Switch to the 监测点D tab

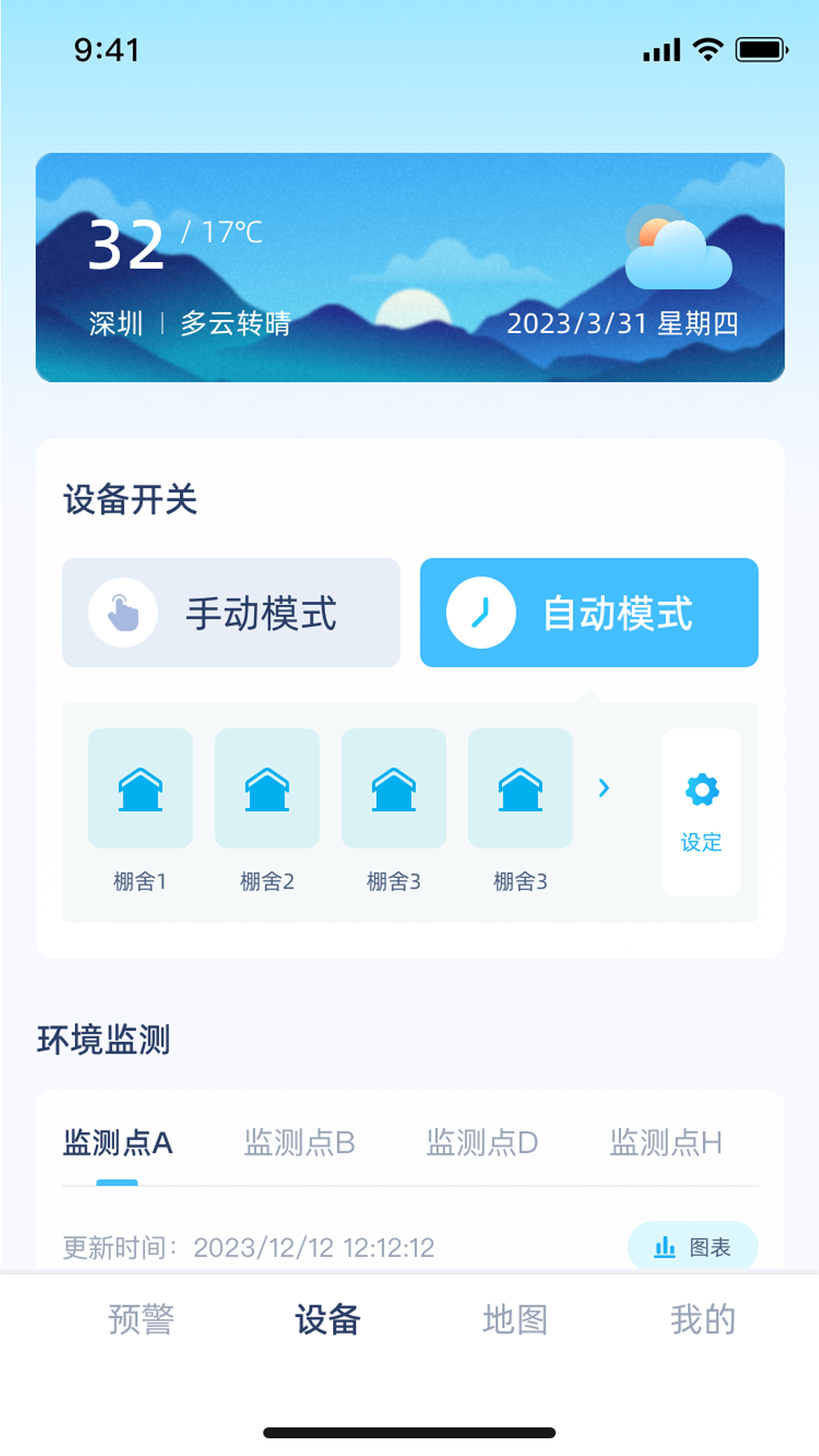coord(482,1143)
